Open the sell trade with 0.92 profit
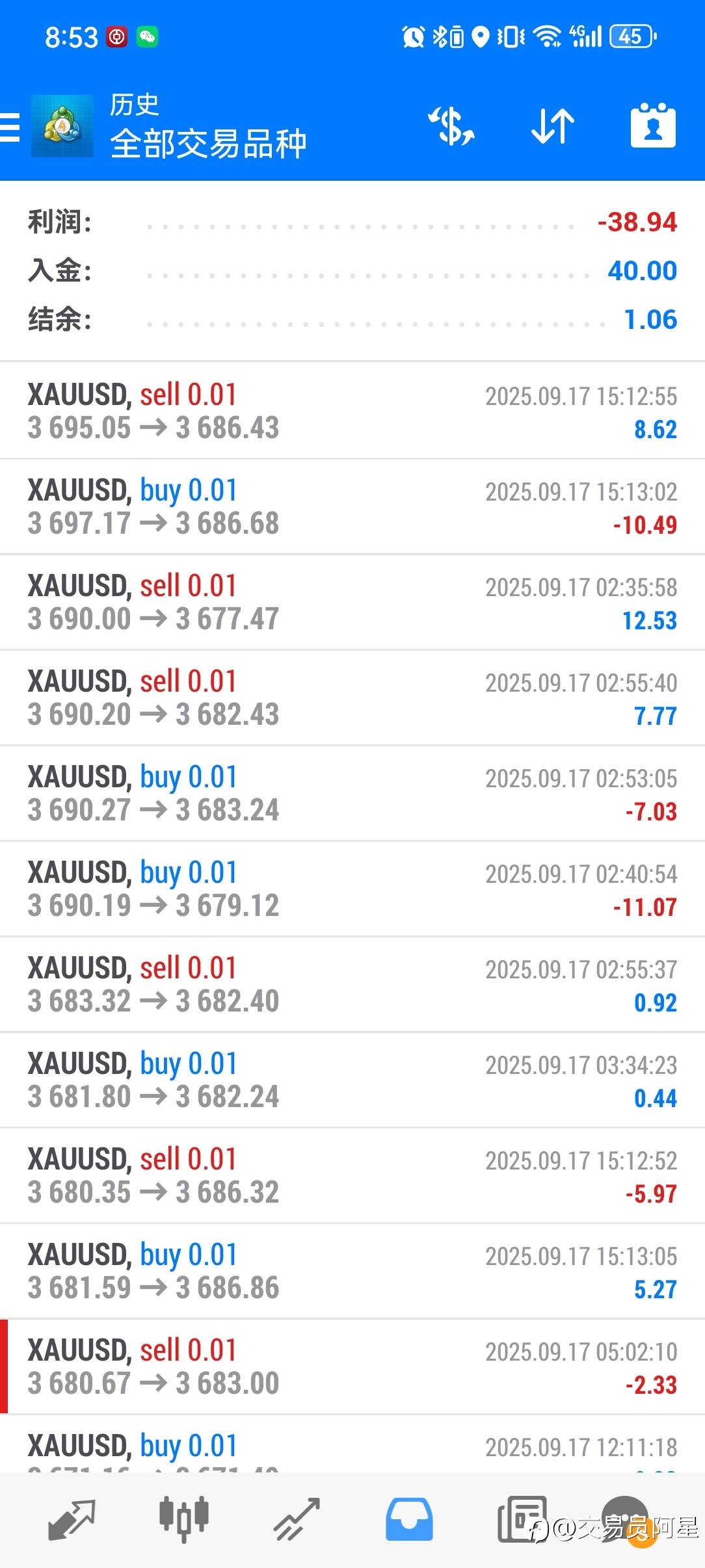The image size is (705, 1568). click(x=352, y=984)
